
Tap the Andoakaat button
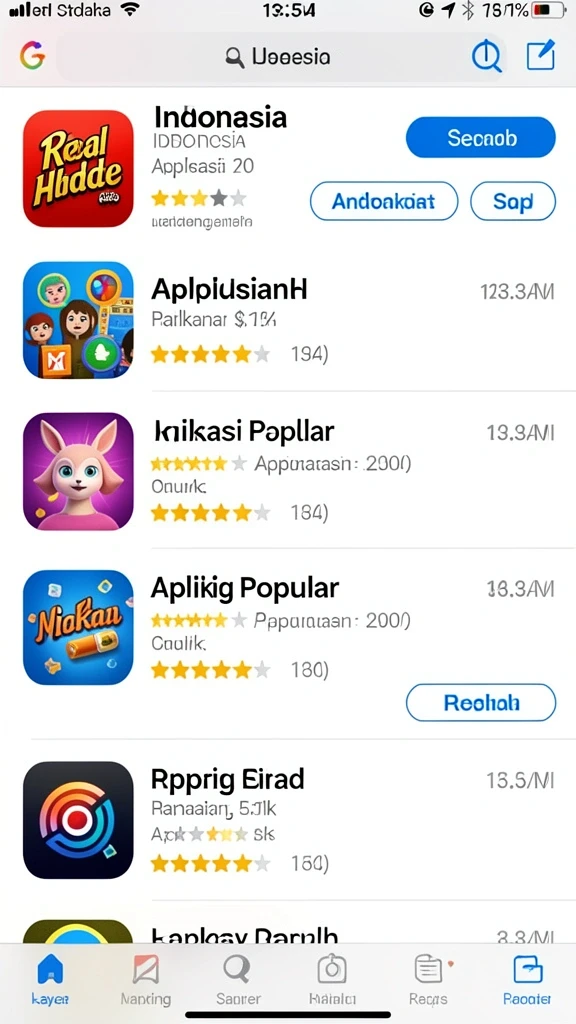point(384,201)
